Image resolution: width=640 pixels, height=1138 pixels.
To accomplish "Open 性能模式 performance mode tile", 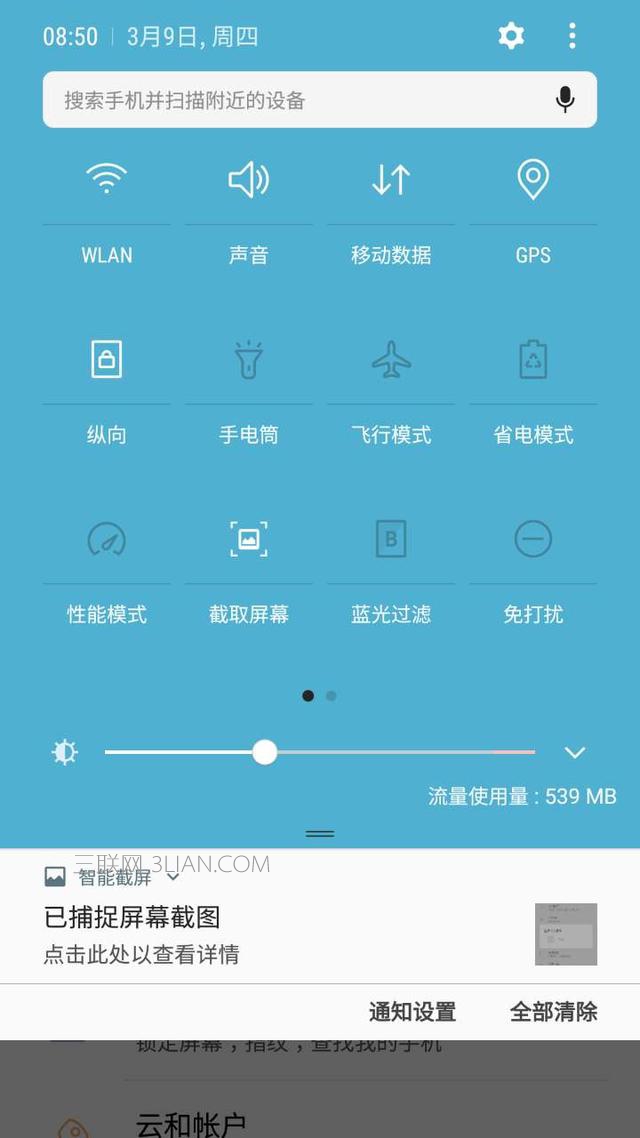I will pos(106,540).
